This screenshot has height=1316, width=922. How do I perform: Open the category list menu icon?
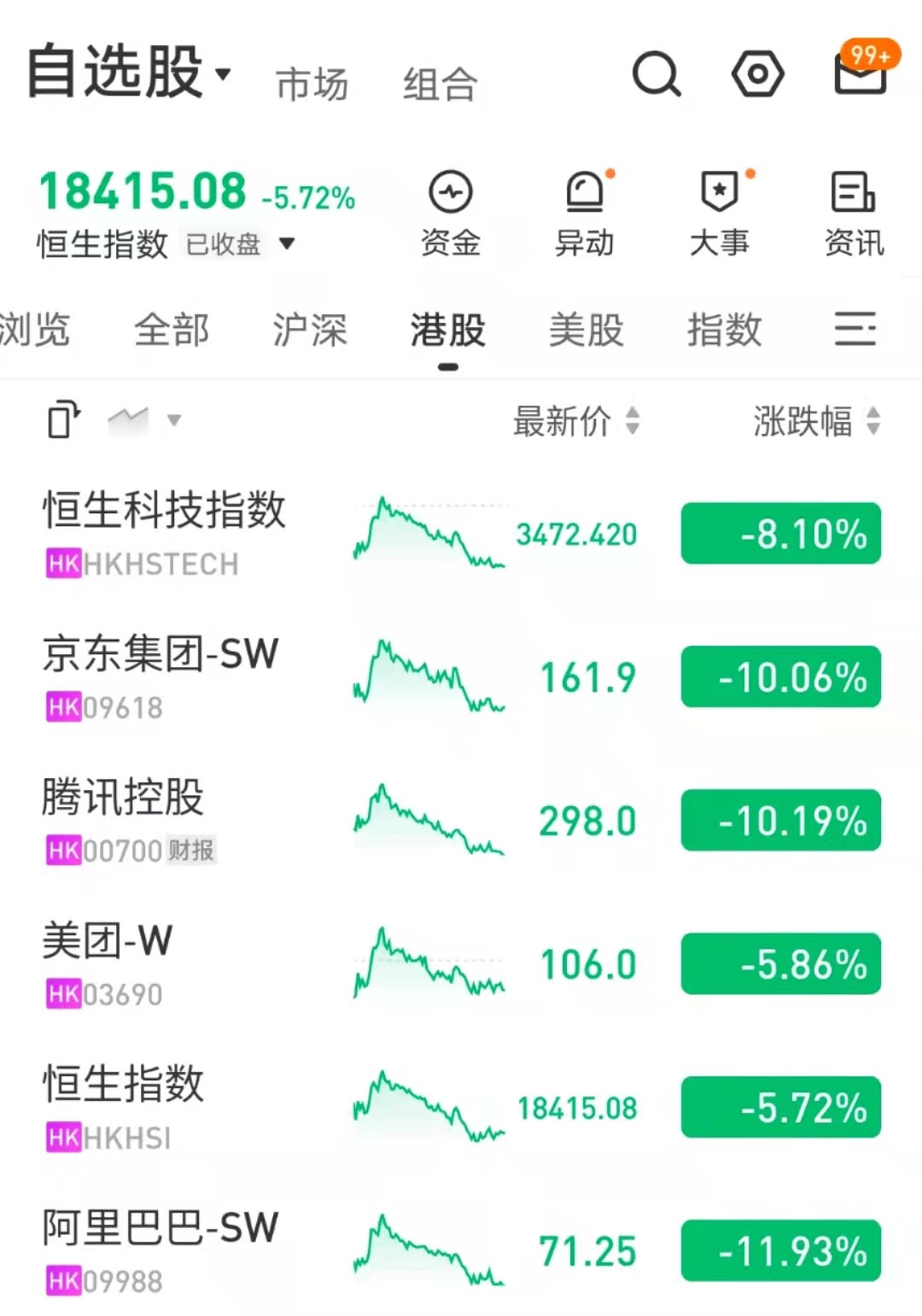(855, 329)
